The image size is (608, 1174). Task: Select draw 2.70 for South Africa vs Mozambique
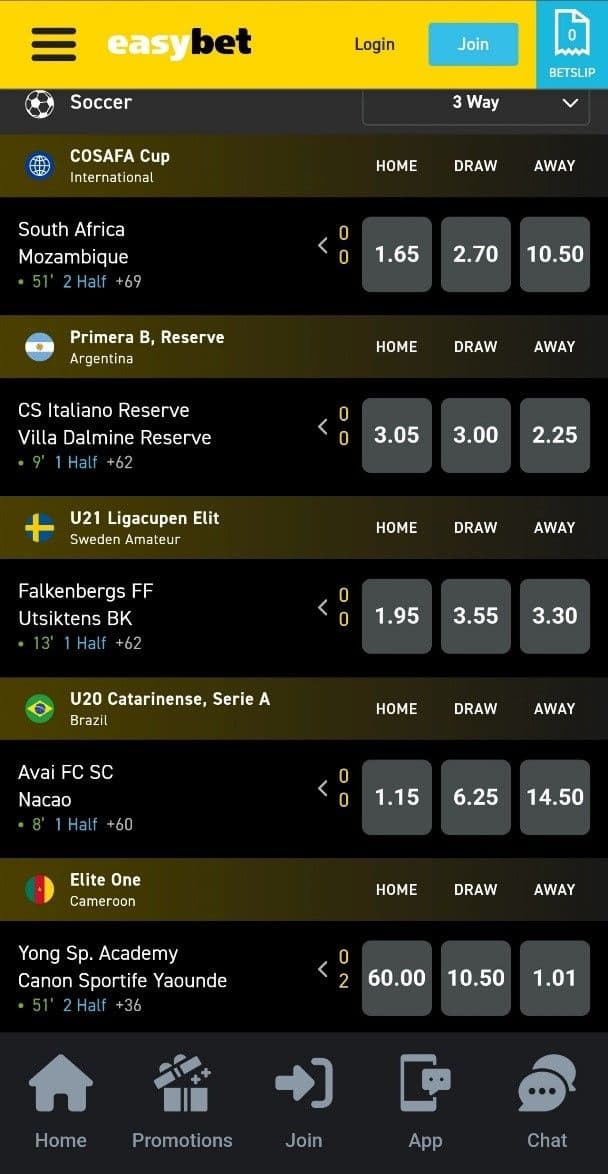476,254
